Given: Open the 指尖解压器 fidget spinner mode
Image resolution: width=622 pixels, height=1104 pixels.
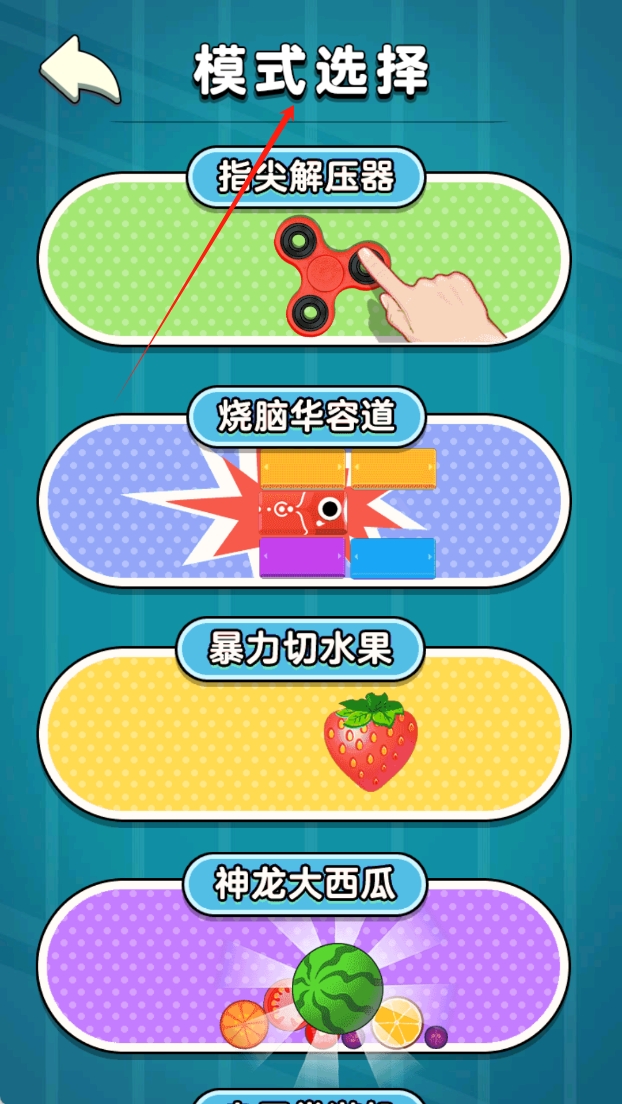Looking at the screenshot, I should click(304, 262).
